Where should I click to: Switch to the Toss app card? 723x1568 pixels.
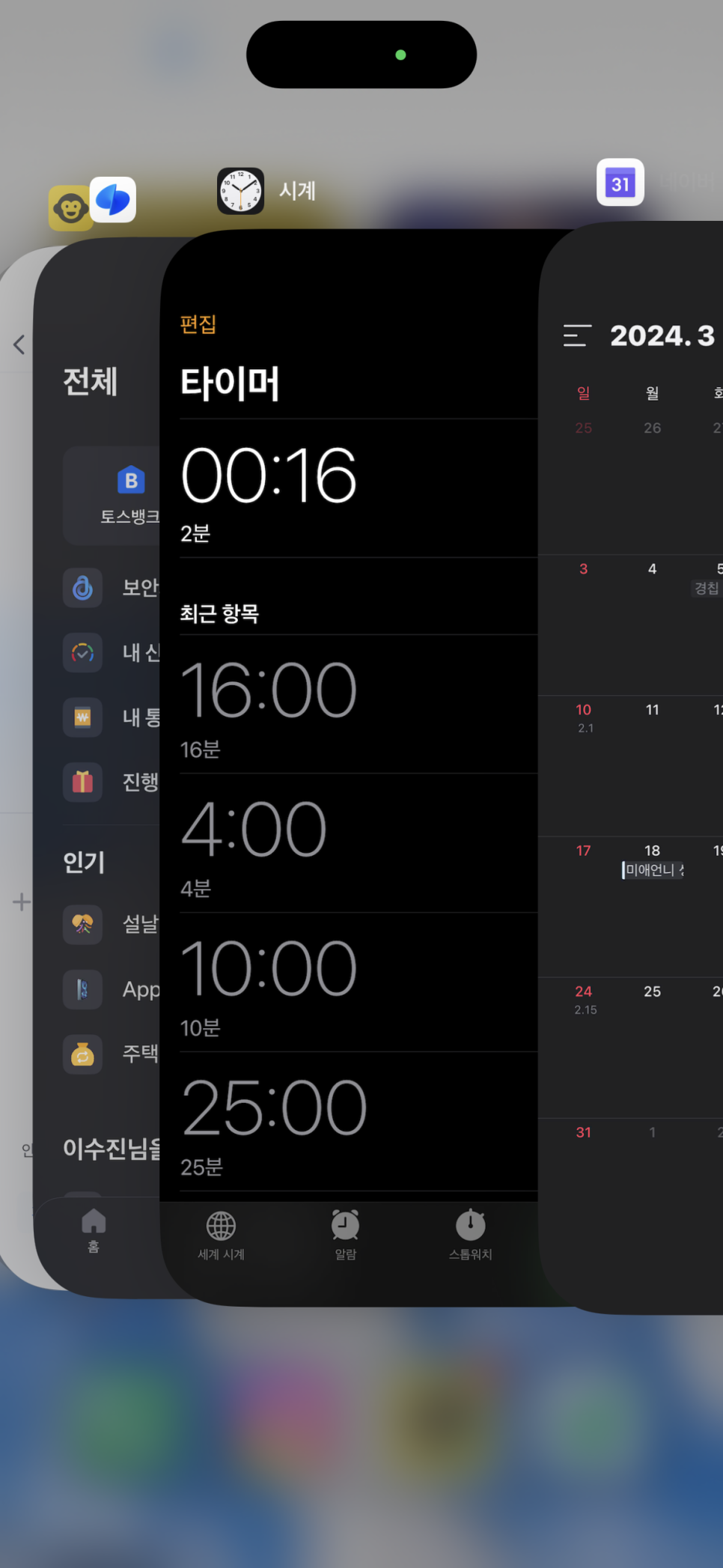(97, 768)
